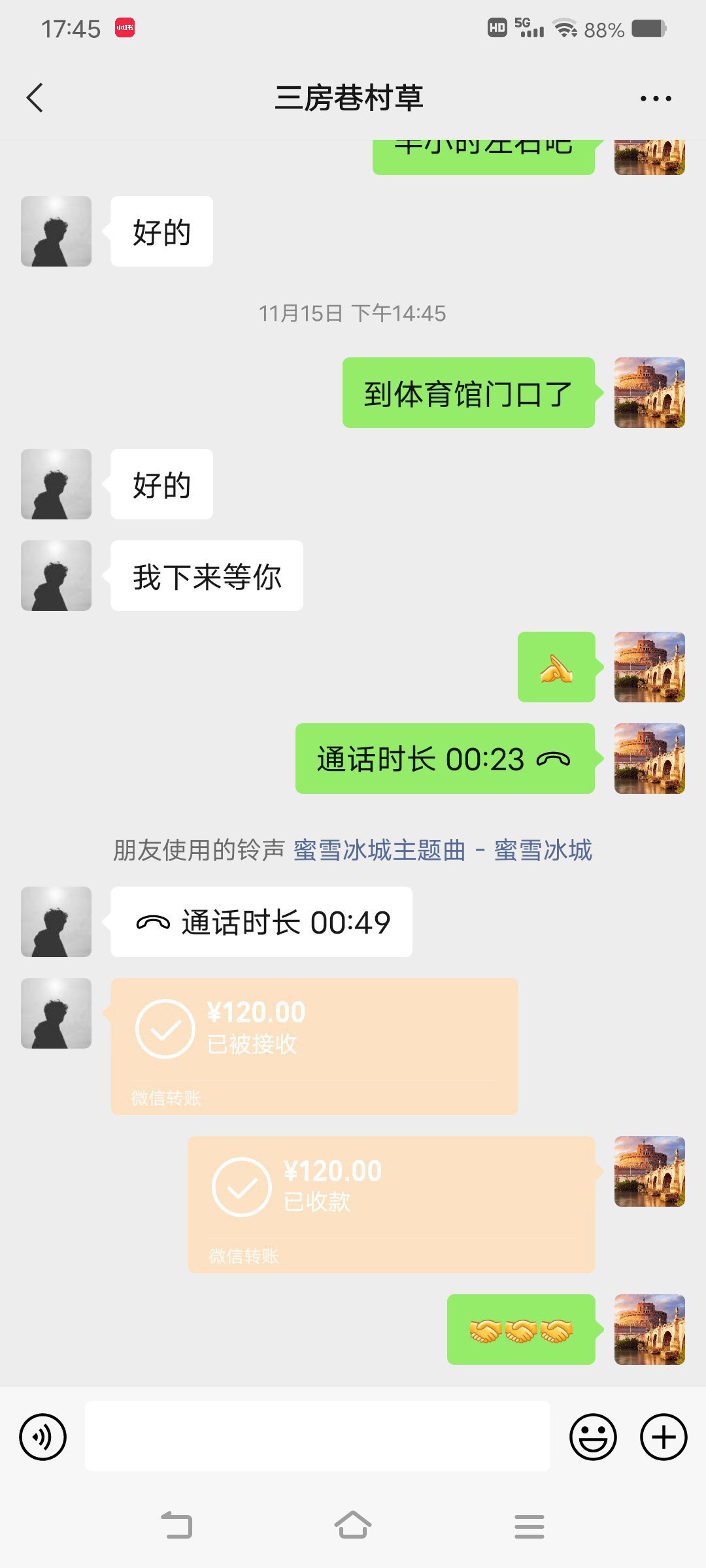Screen dimensions: 706x1568
Task: Open the plus attachments menu
Action: click(663, 1437)
